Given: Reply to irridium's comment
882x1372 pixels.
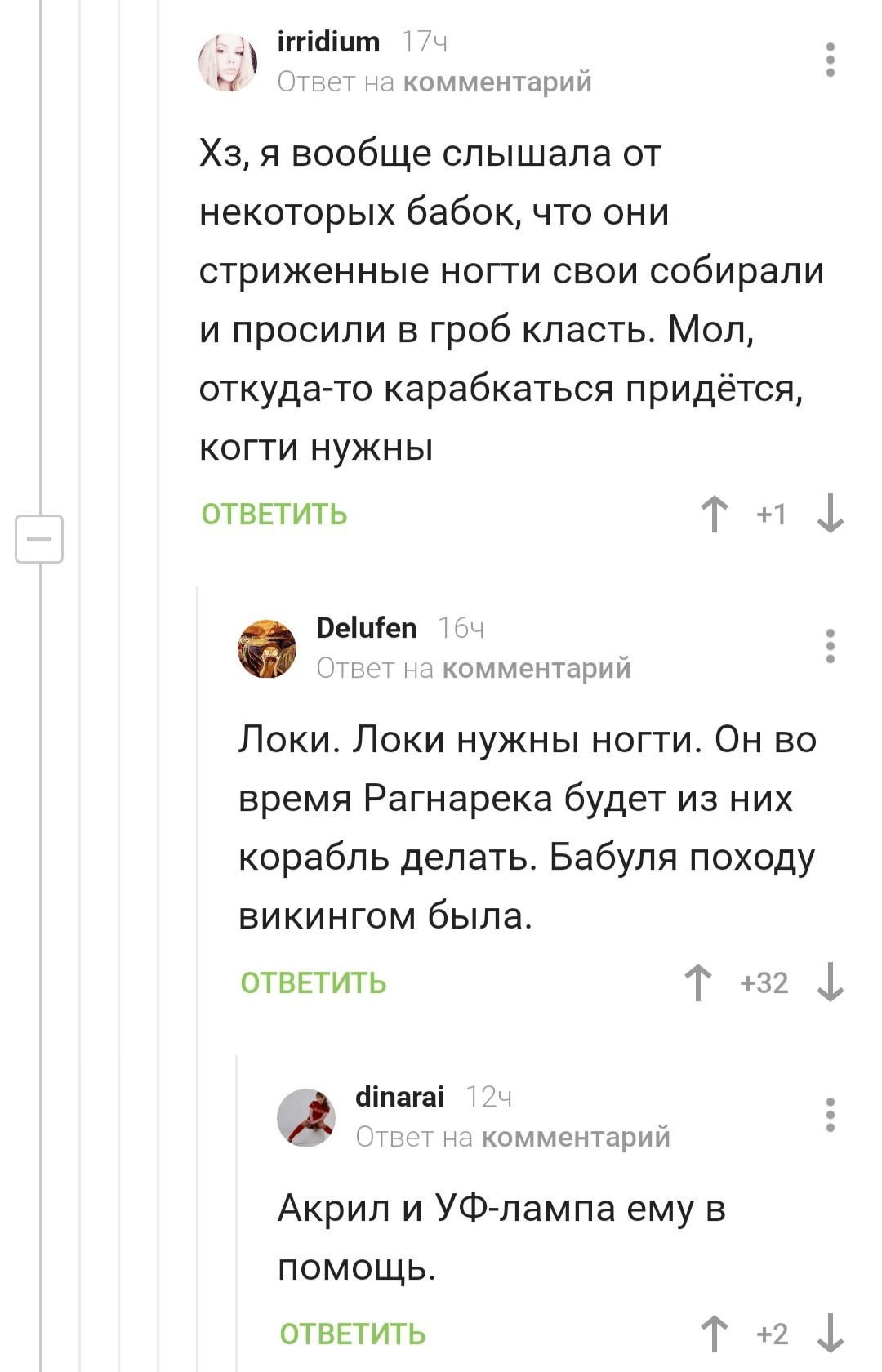Looking at the screenshot, I should coord(274,514).
